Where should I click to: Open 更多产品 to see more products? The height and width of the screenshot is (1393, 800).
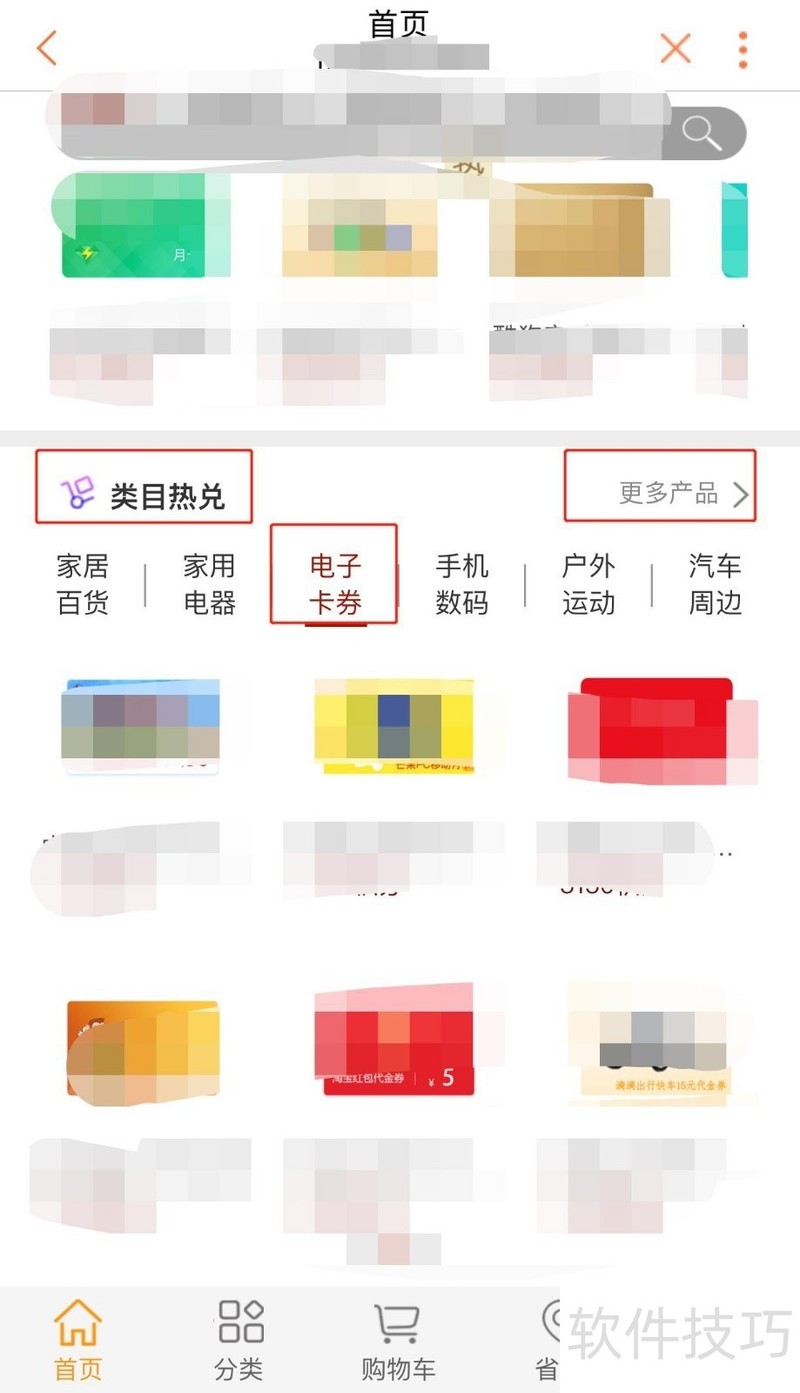pos(683,493)
